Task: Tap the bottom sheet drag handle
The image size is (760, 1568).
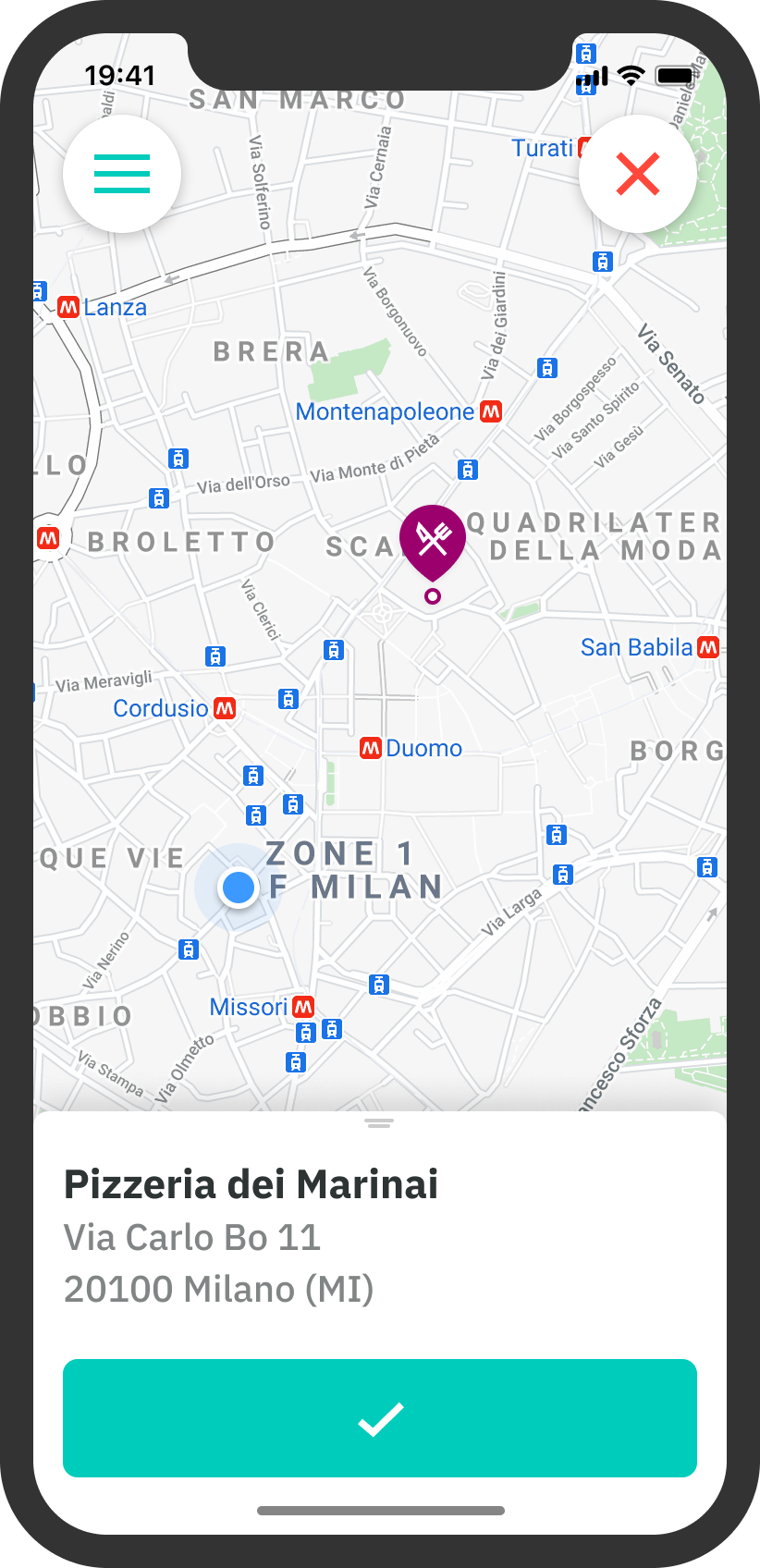Action: tap(379, 1123)
